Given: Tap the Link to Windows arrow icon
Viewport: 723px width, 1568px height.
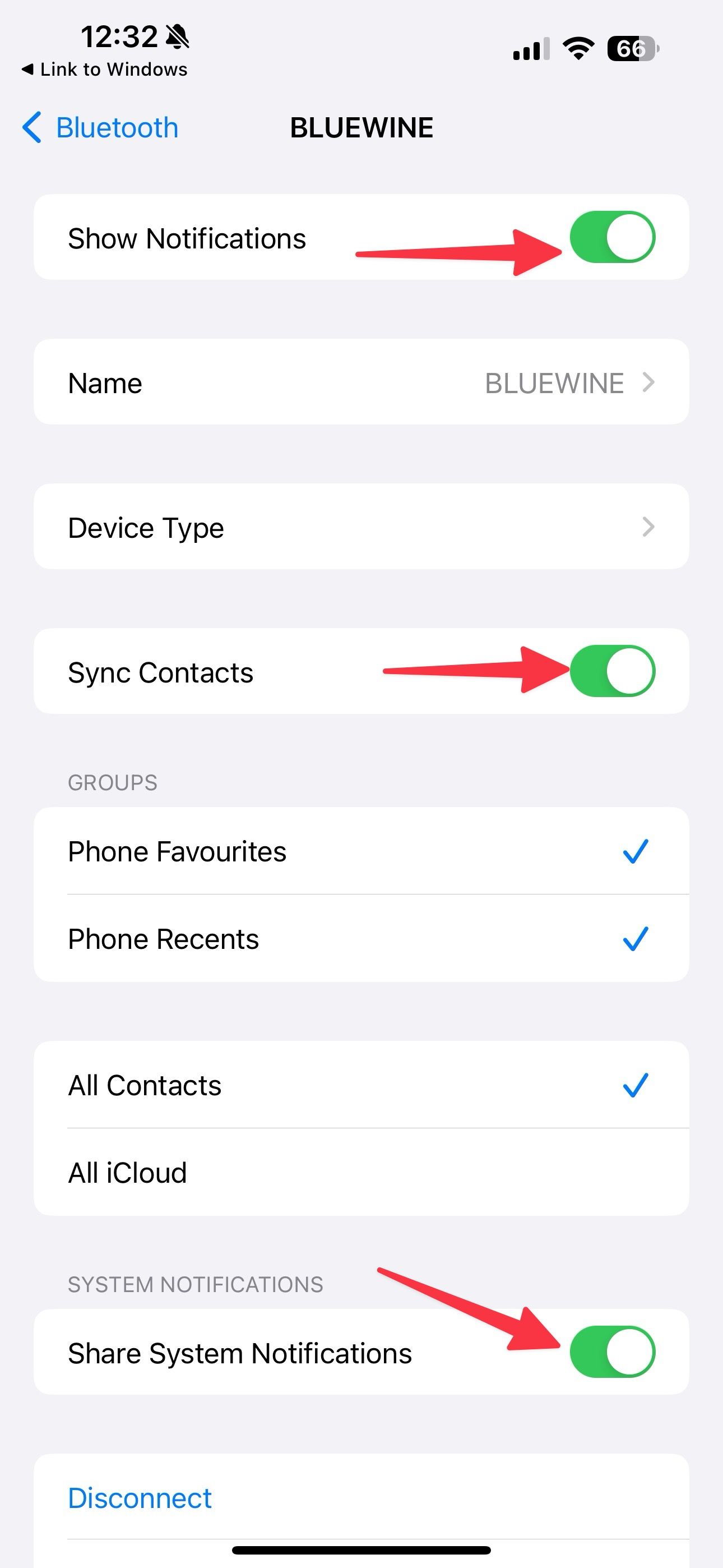Looking at the screenshot, I should click(x=29, y=69).
